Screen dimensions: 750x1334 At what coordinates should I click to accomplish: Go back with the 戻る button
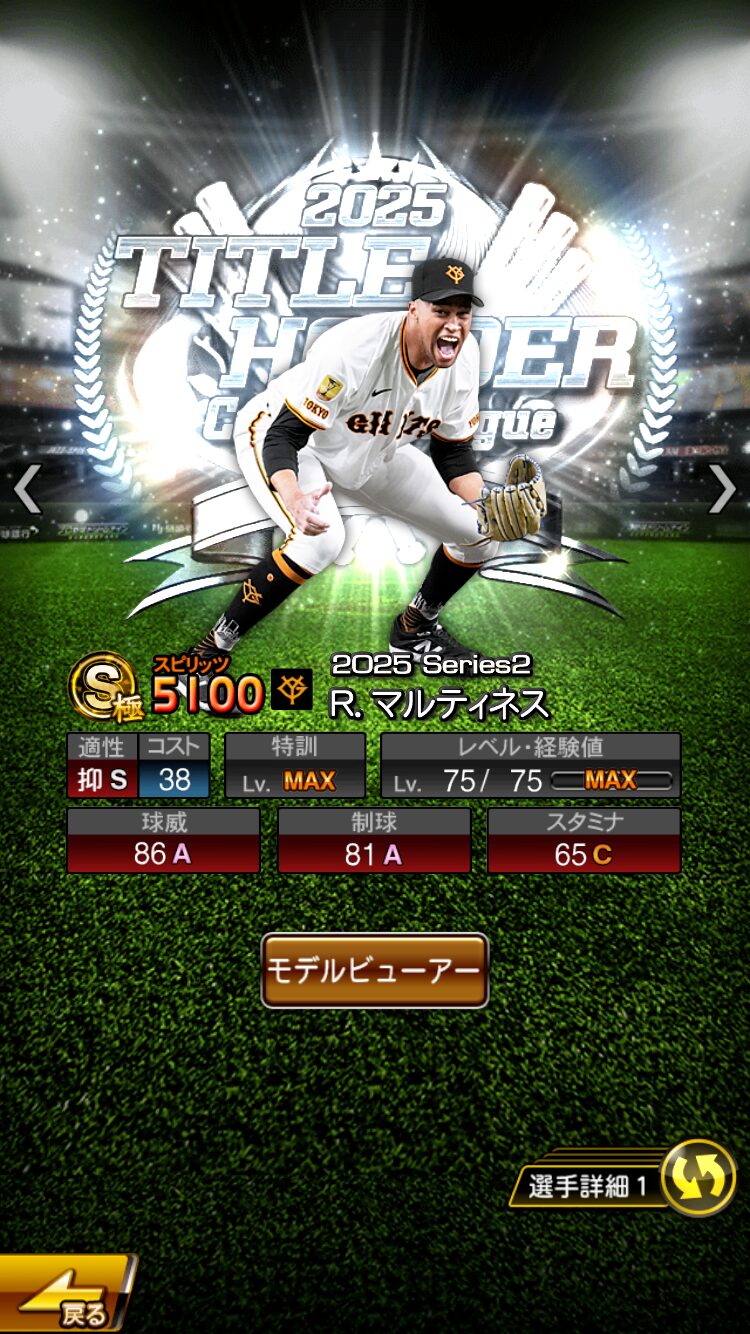coord(65,1296)
